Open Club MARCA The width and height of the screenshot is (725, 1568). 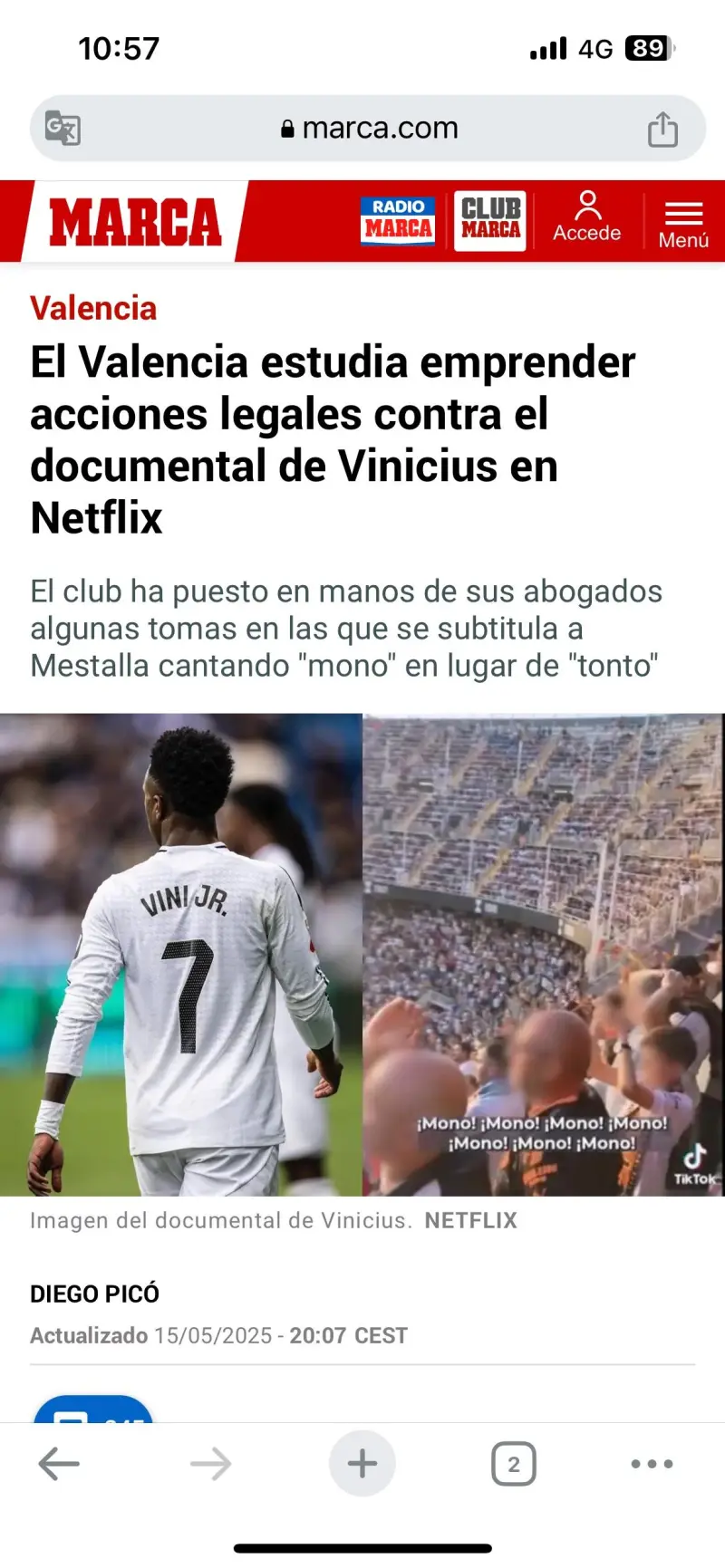(490, 221)
